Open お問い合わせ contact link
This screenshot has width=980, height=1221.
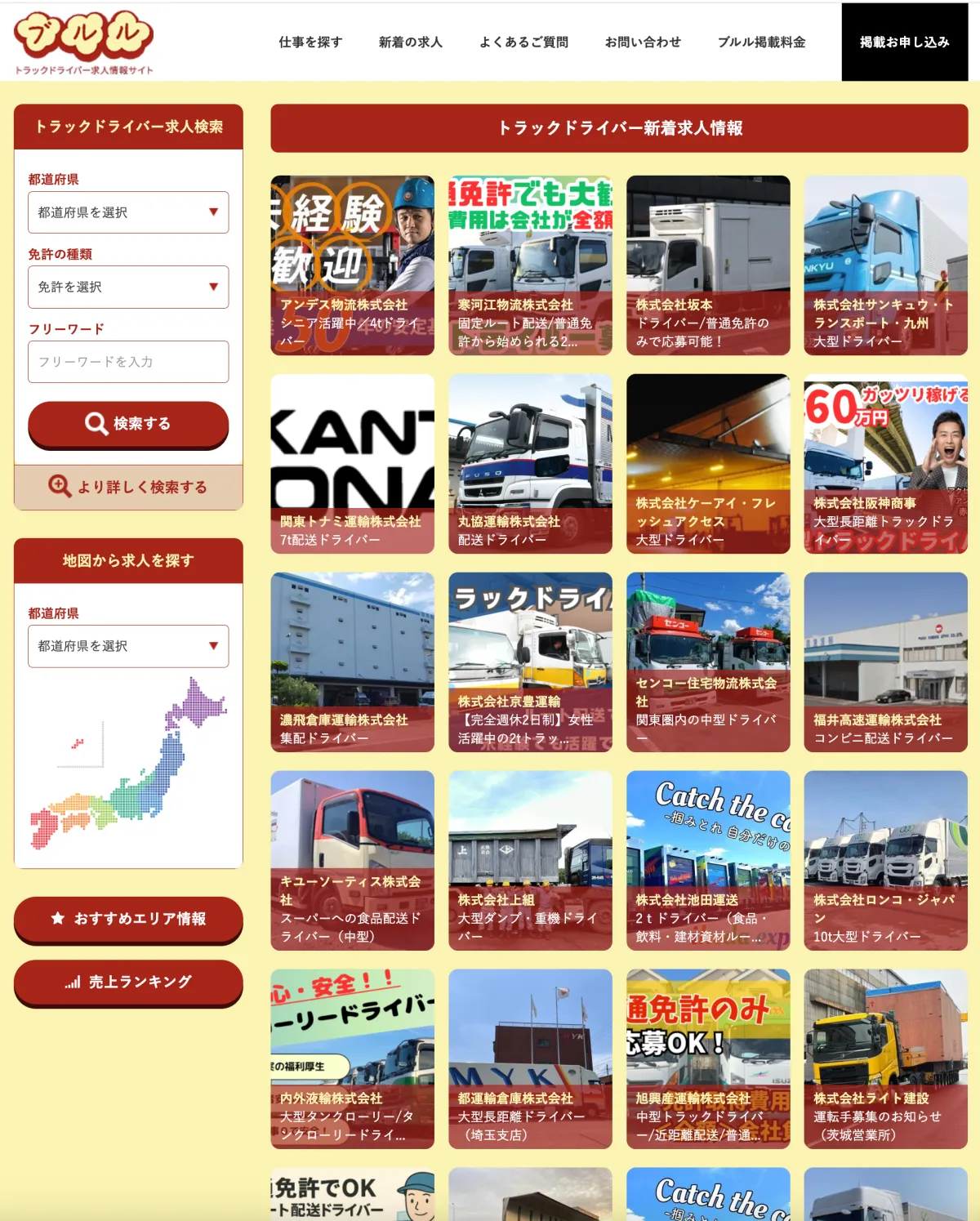(643, 42)
